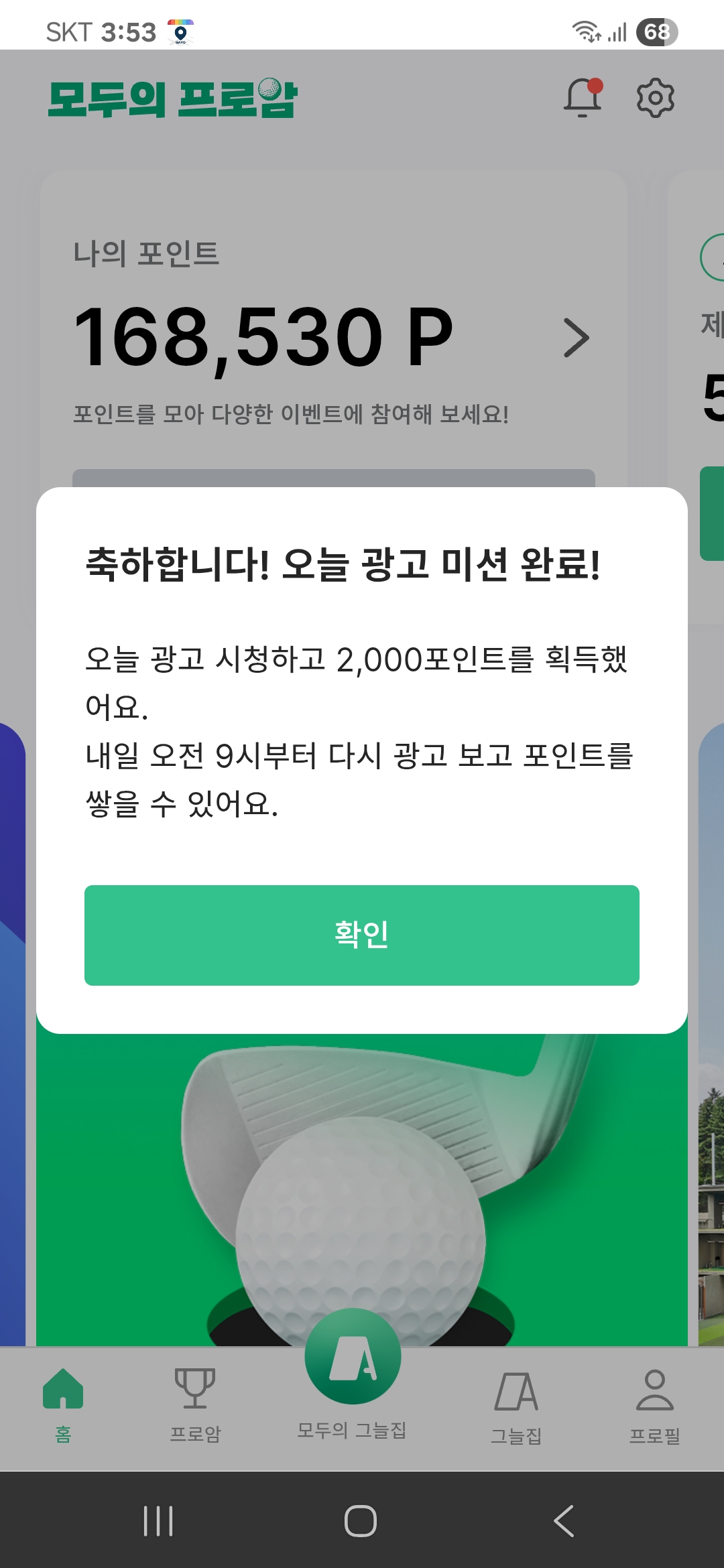The height and width of the screenshot is (1568, 724).
Task: Open my points details chevron
Action: click(x=576, y=338)
